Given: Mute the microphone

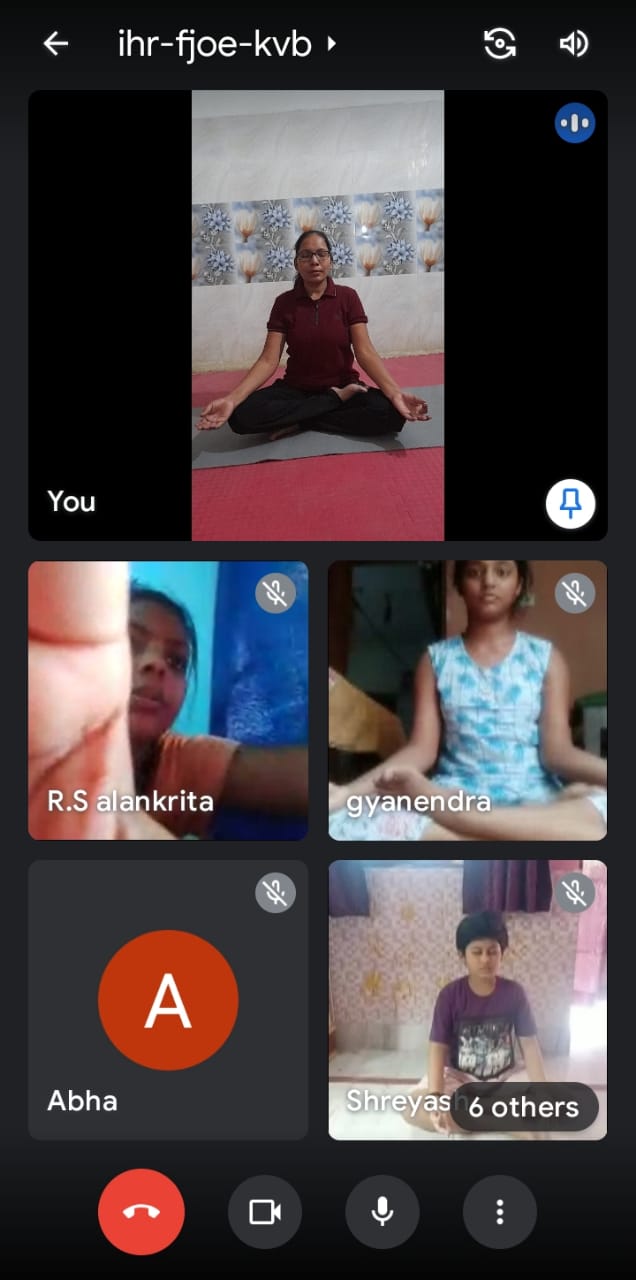Looking at the screenshot, I should (x=382, y=1212).
